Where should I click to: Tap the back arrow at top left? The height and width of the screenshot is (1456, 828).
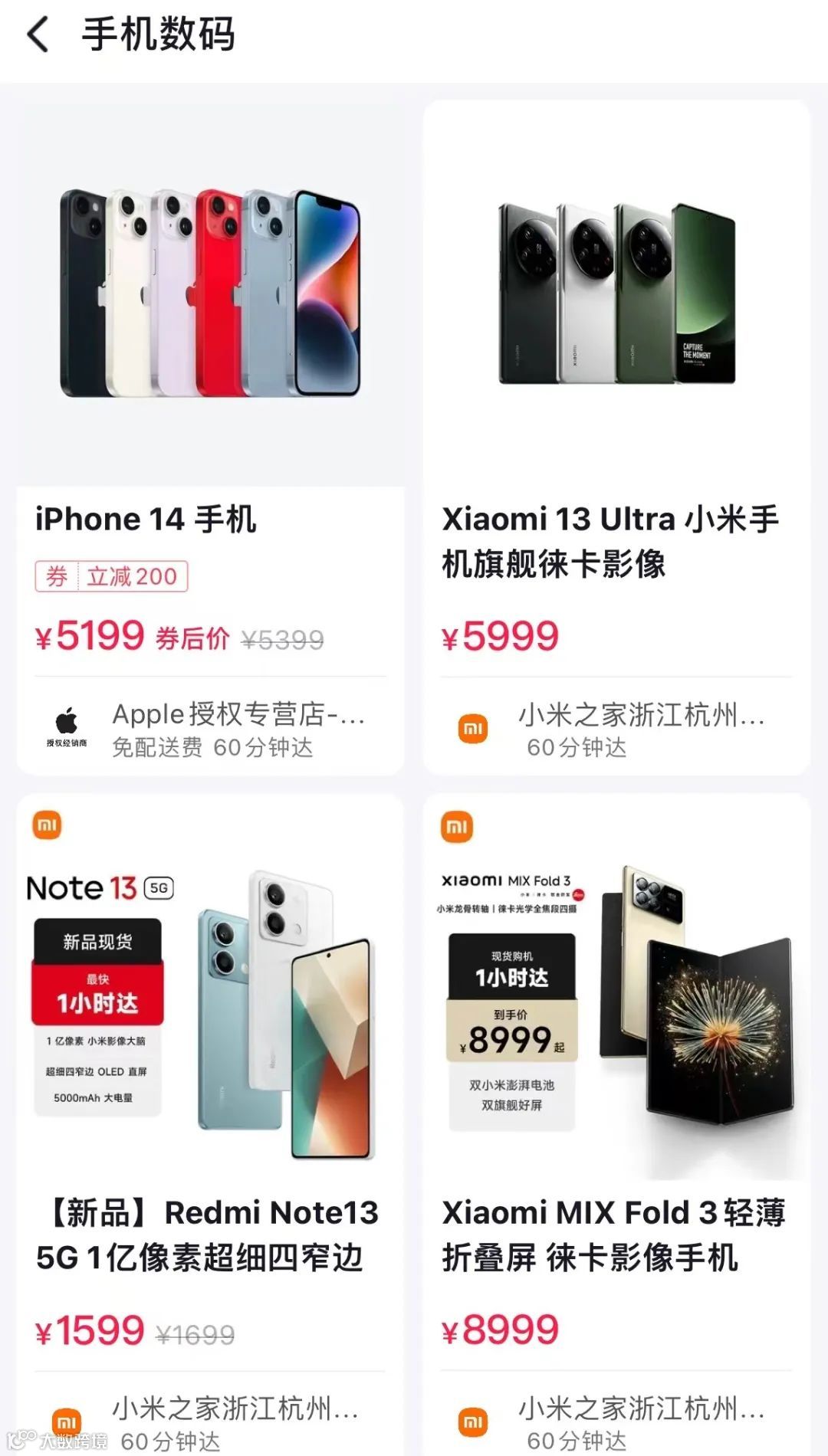[x=40, y=35]
